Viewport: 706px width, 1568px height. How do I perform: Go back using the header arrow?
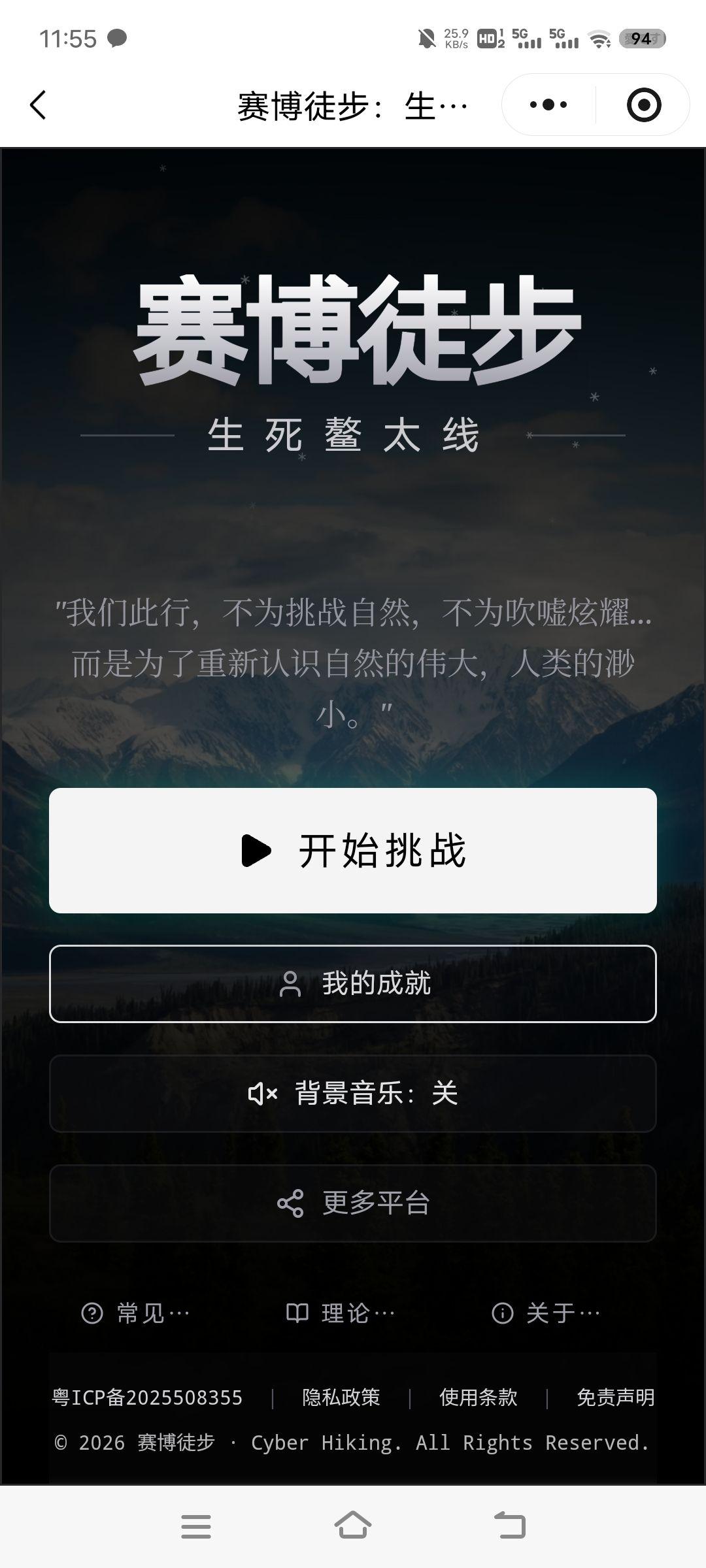(38, 105)
